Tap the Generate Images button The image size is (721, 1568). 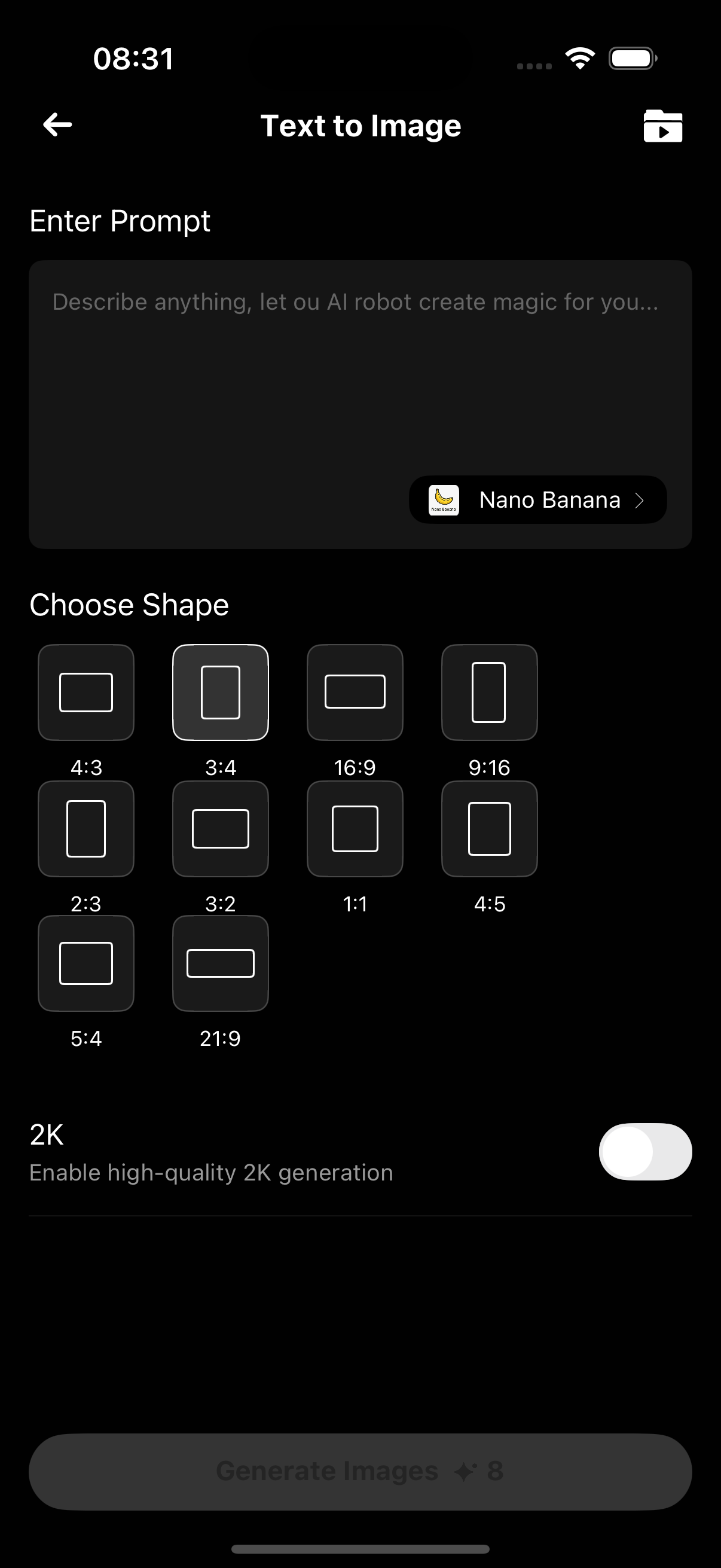click(x=360, y=1472)
